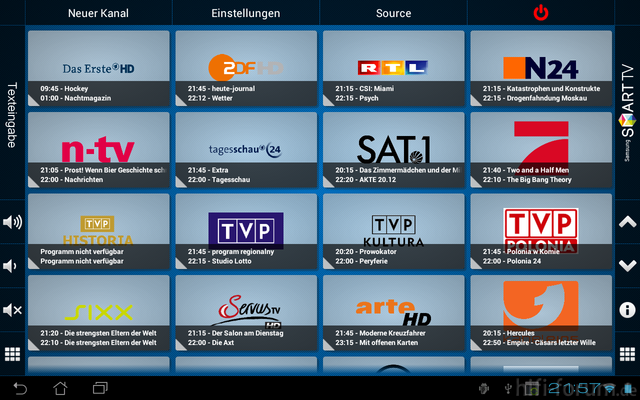The height and width of the screenshot is (400, 640).
Task: Switch to next channel with up arrow
Action: point(627,222)
